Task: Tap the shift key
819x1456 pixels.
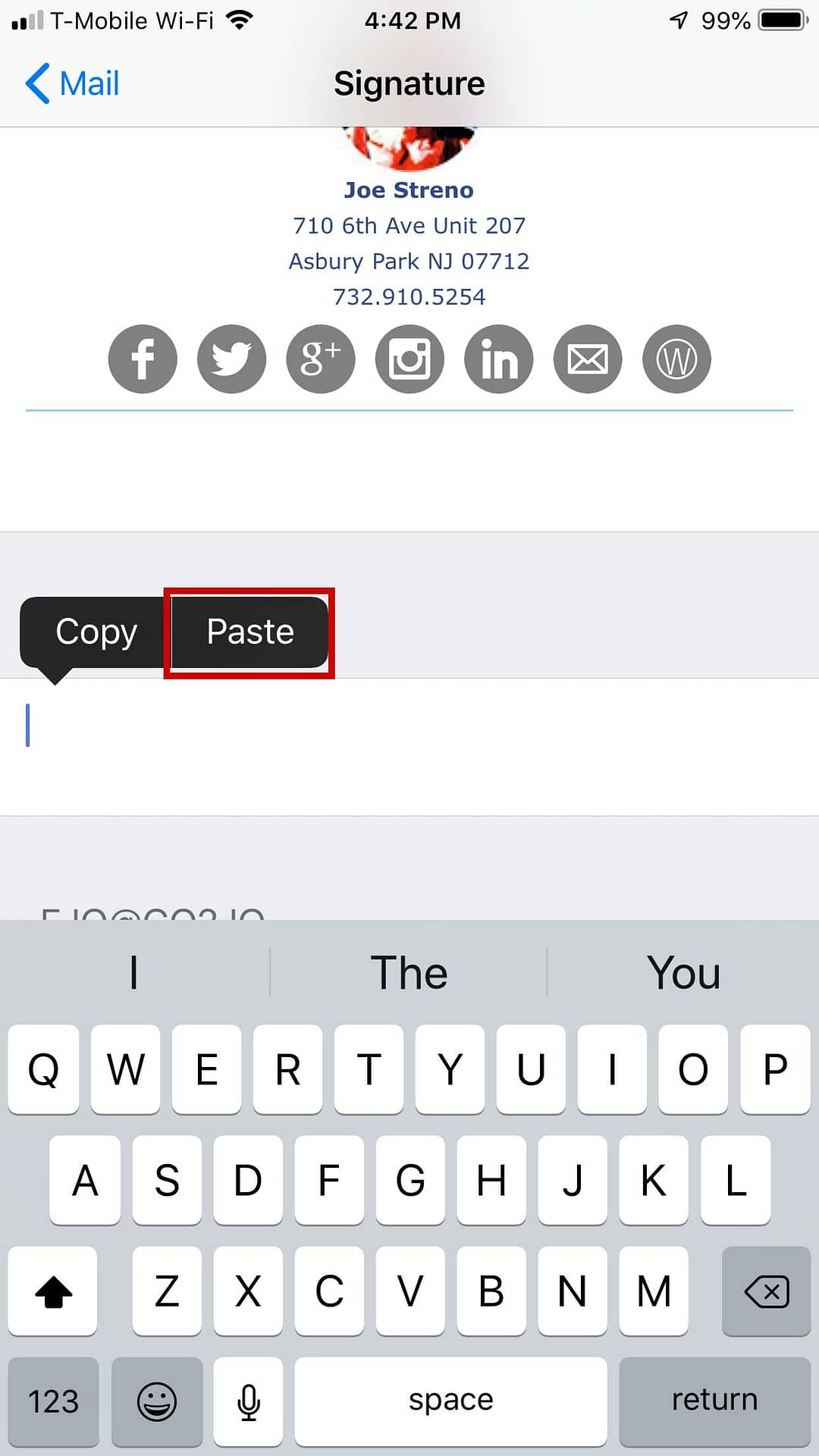Action: (x=52, y=1291)
